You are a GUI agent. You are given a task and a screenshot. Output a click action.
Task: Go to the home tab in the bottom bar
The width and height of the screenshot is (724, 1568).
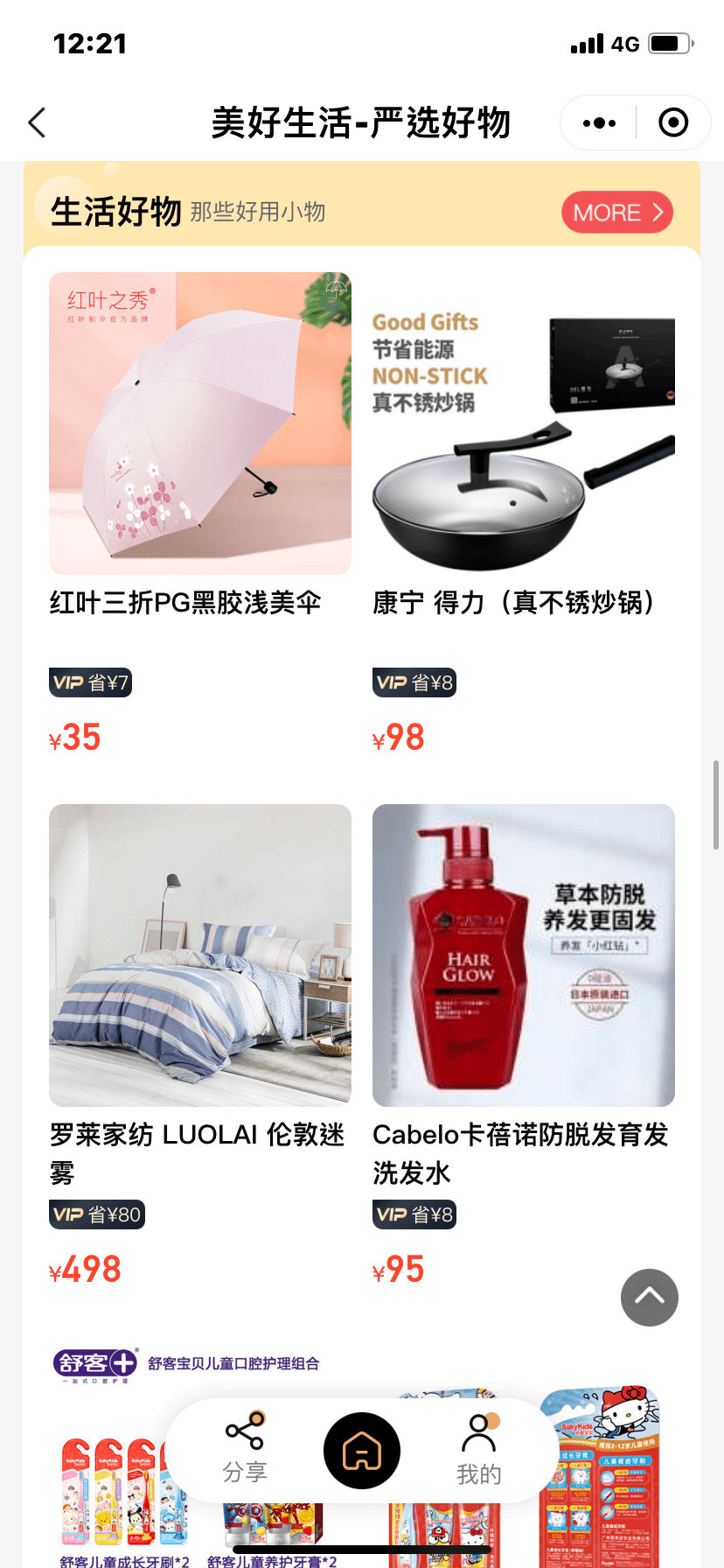362,1451
